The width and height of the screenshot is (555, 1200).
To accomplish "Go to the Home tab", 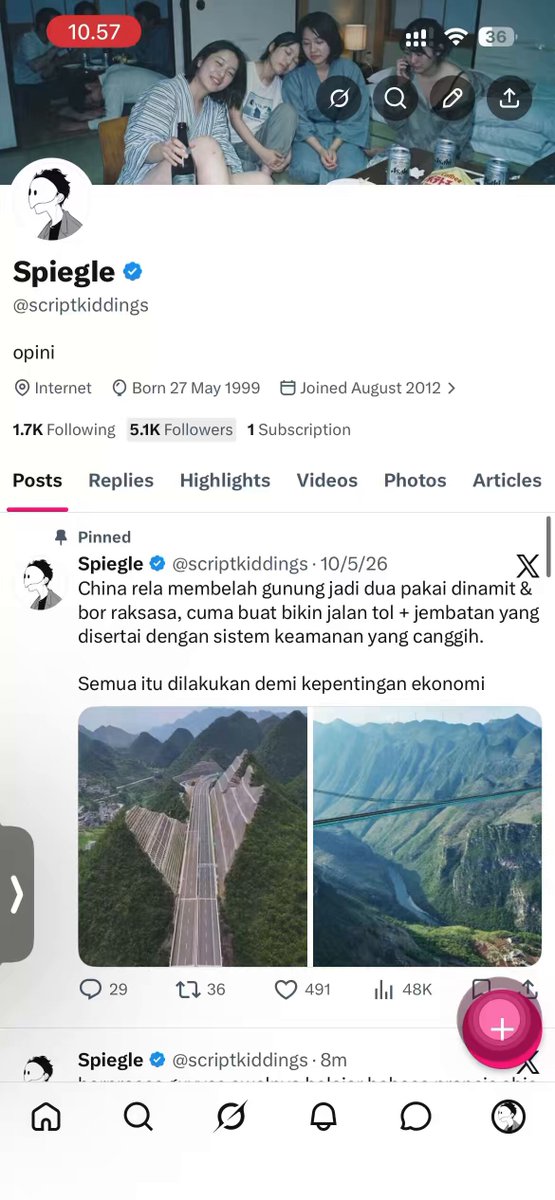I will pyautogui.click(x=46, y=1116).
